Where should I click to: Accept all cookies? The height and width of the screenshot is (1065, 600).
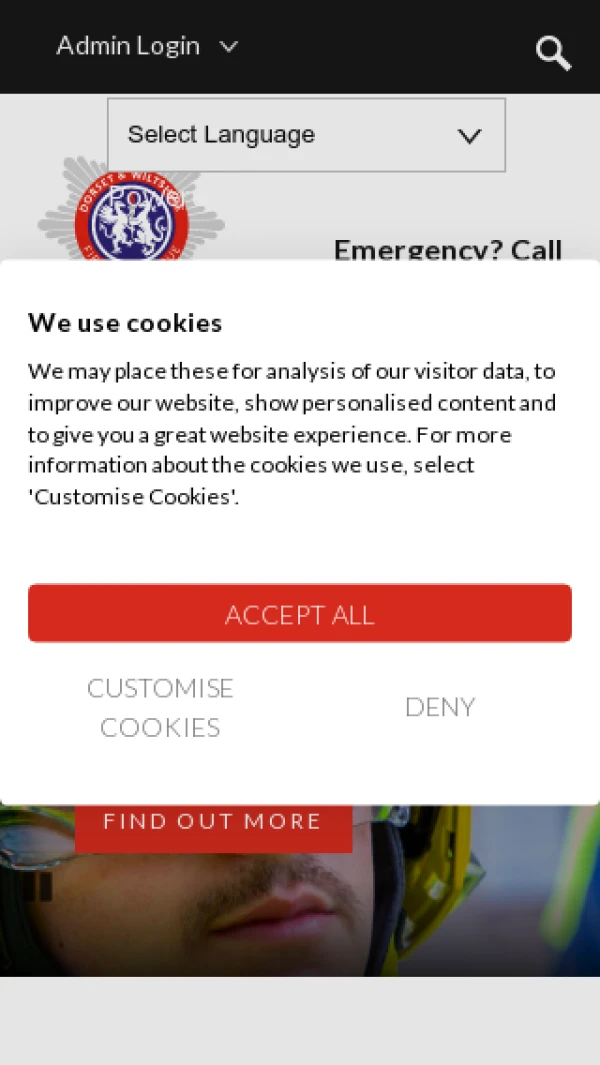point(300,614)
